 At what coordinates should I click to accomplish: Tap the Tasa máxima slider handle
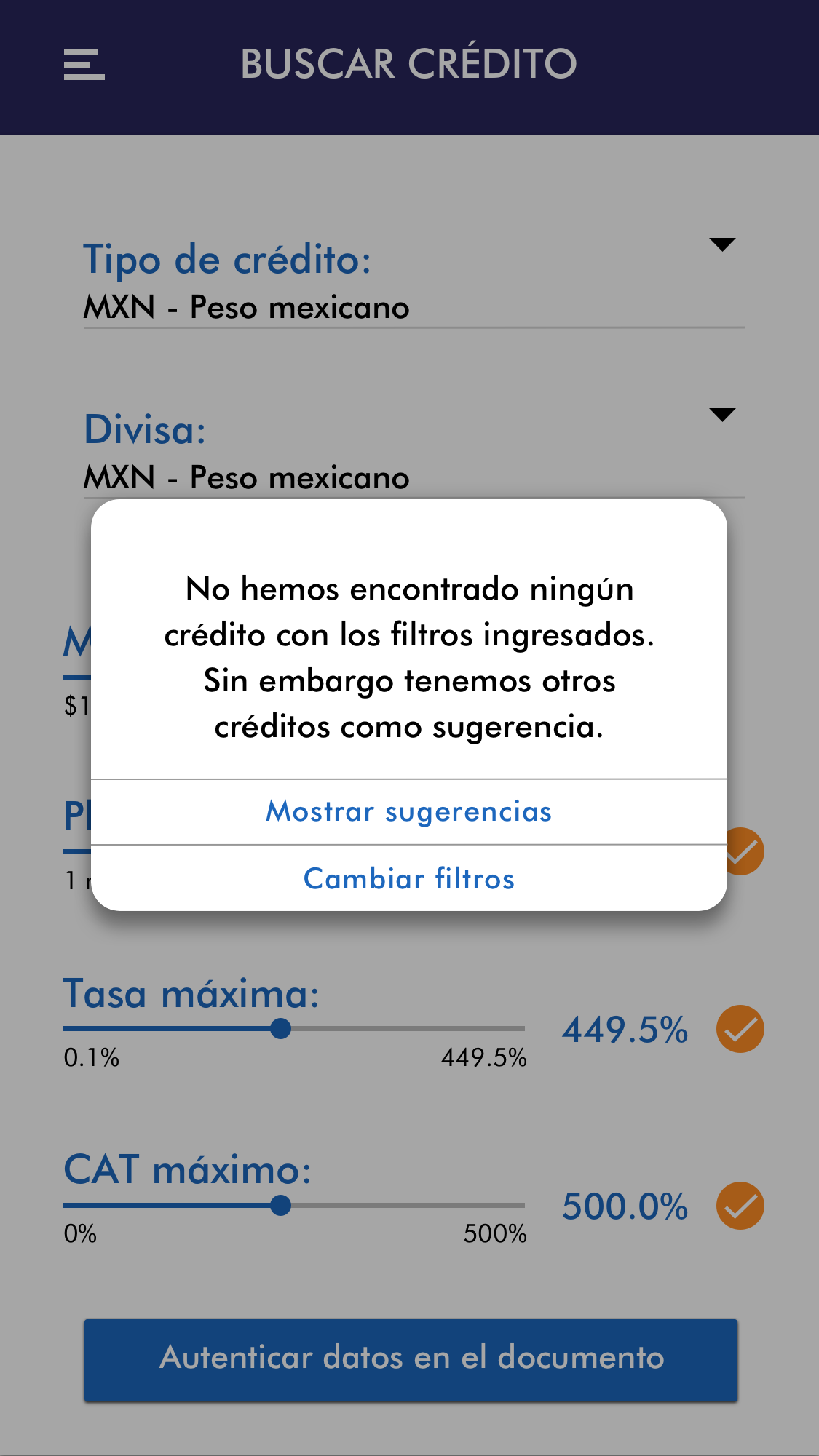pos(280,1028)
